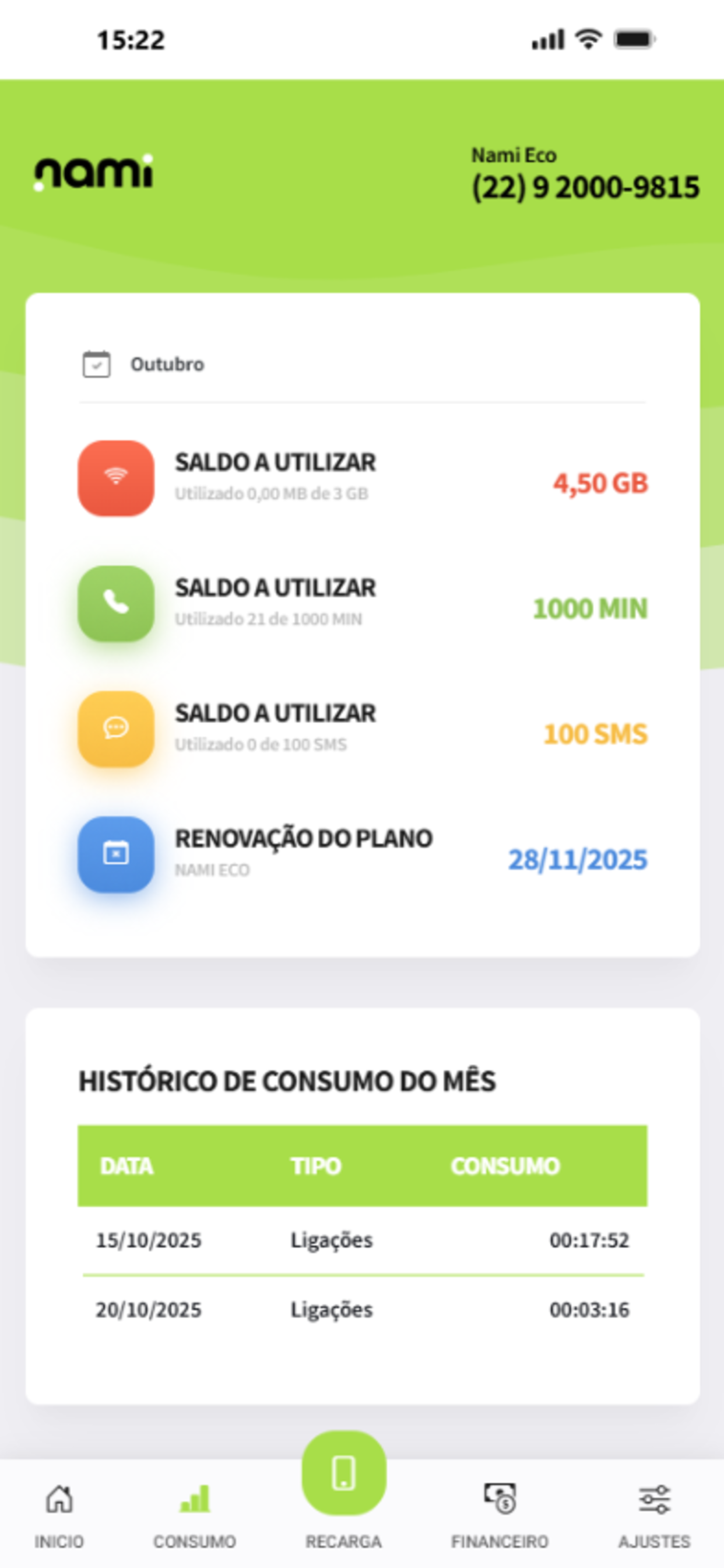Open the Outubro month selector
This screenshot has height=1568, width=724.
[143, 364]
